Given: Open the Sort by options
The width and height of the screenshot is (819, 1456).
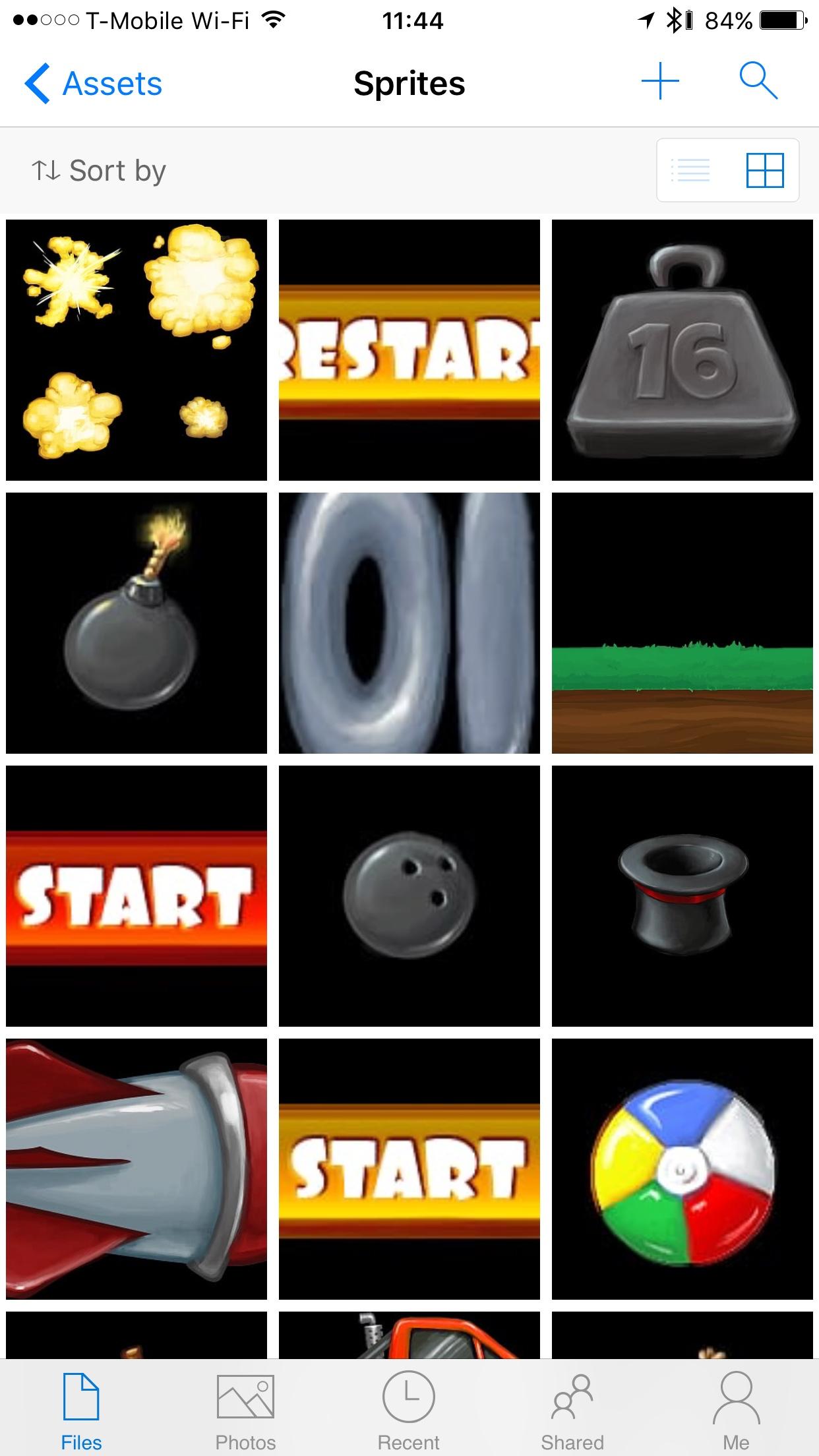Looking at the screenshot, I should [x=99, y=171].
